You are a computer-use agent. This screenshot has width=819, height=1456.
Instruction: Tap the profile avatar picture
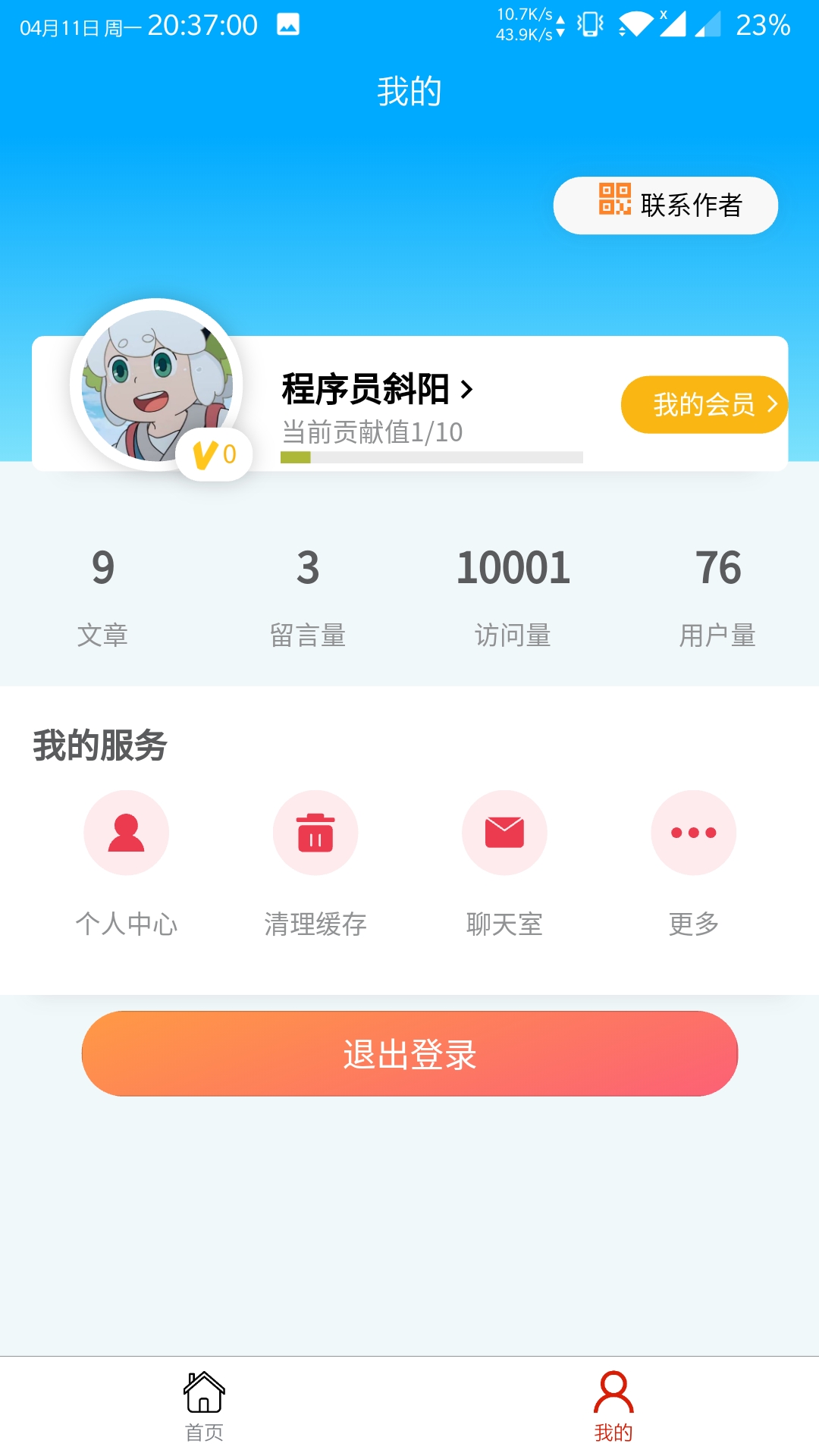(x=157, y=384)
